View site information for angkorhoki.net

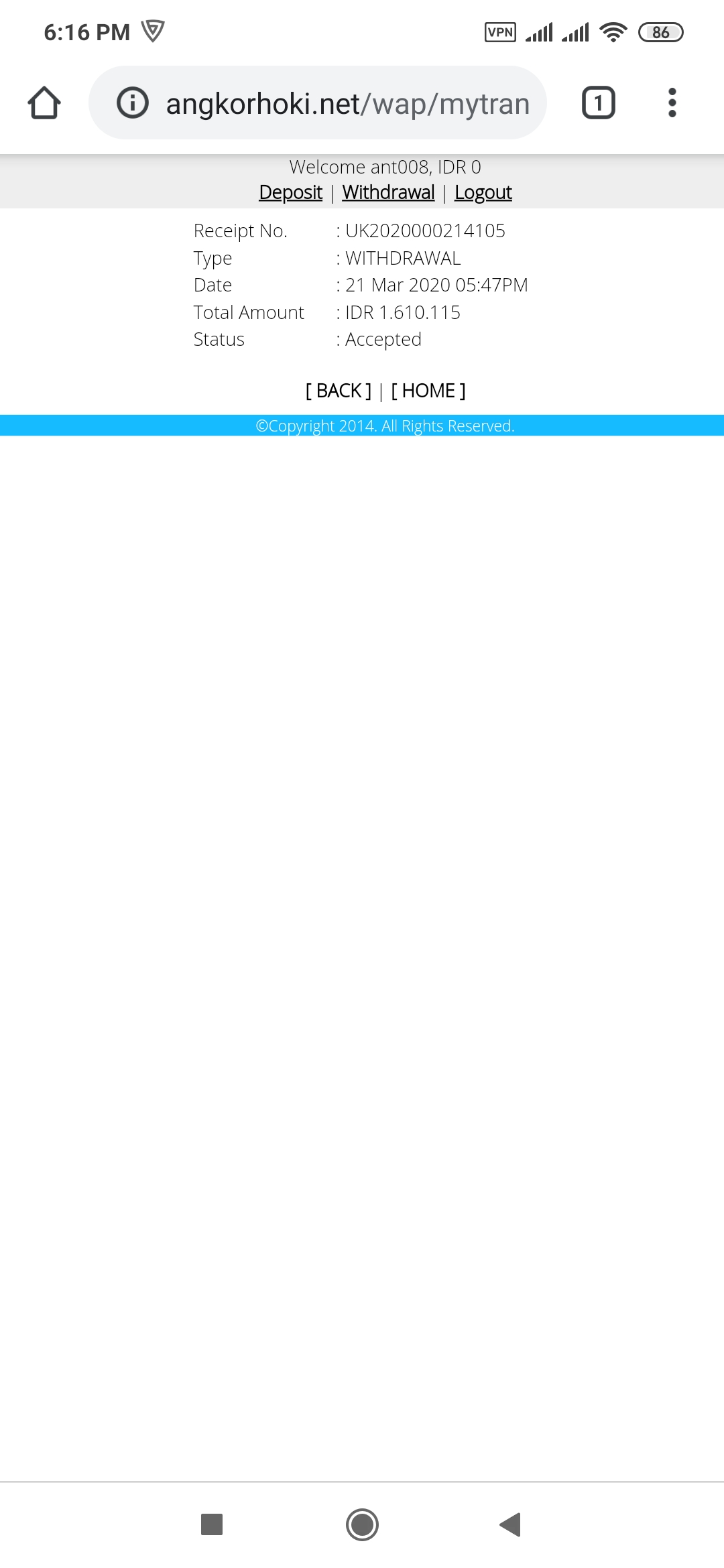(133, 103)
